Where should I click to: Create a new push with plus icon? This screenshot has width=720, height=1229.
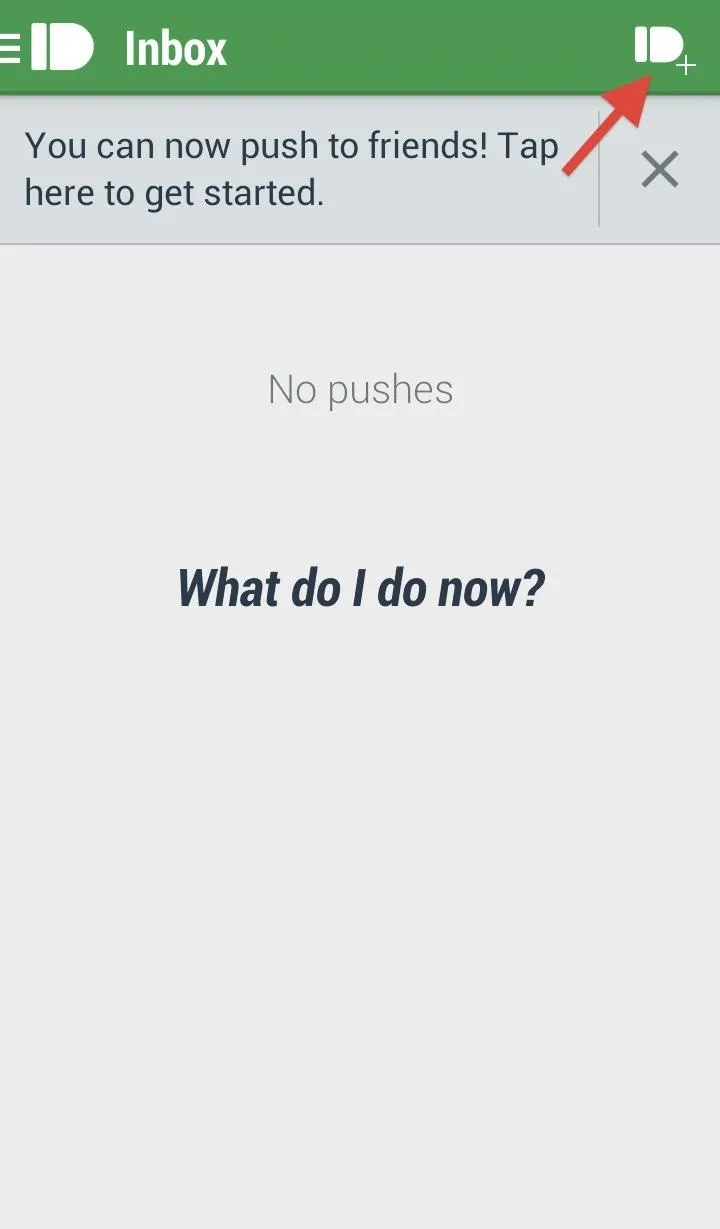click(x=664, y=48)
